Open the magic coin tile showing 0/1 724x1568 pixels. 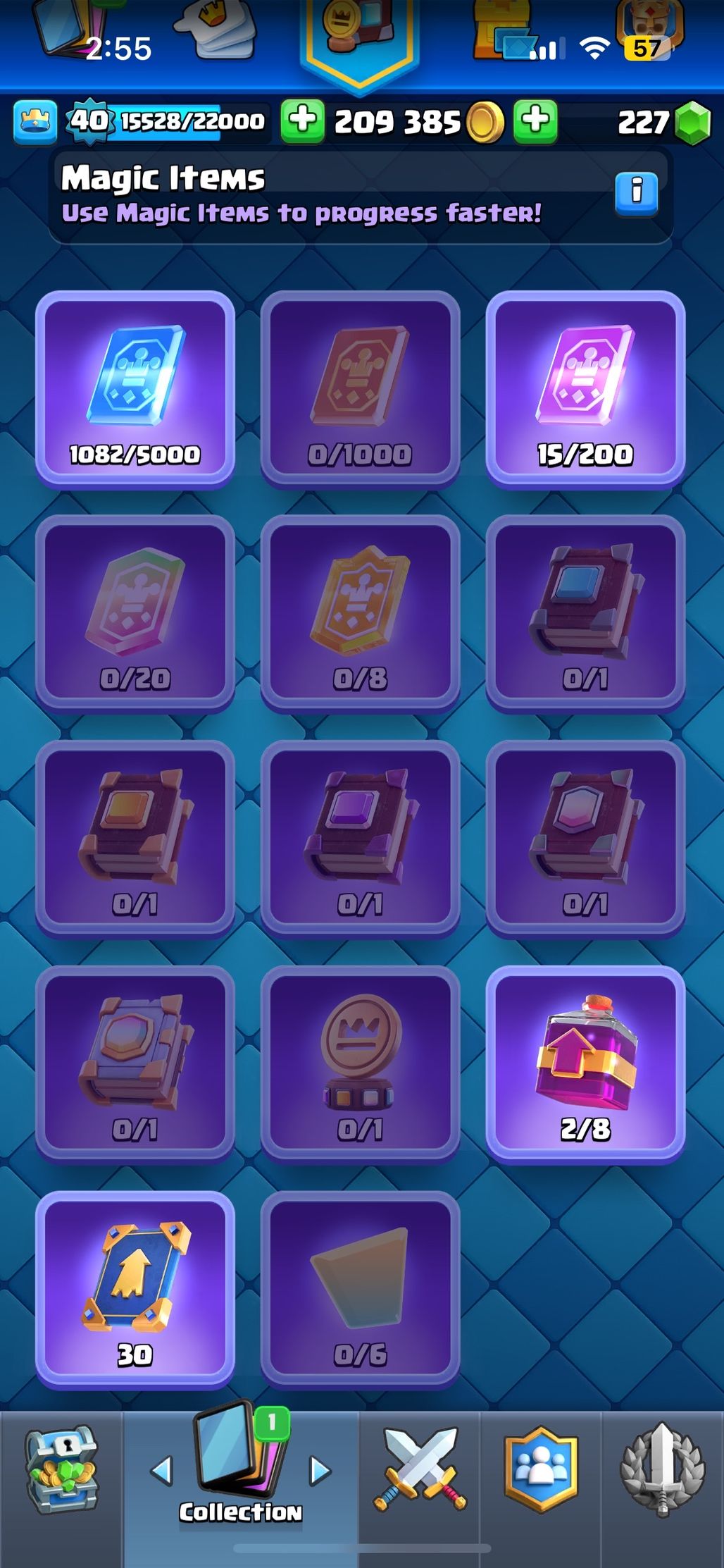(360, 1063)
